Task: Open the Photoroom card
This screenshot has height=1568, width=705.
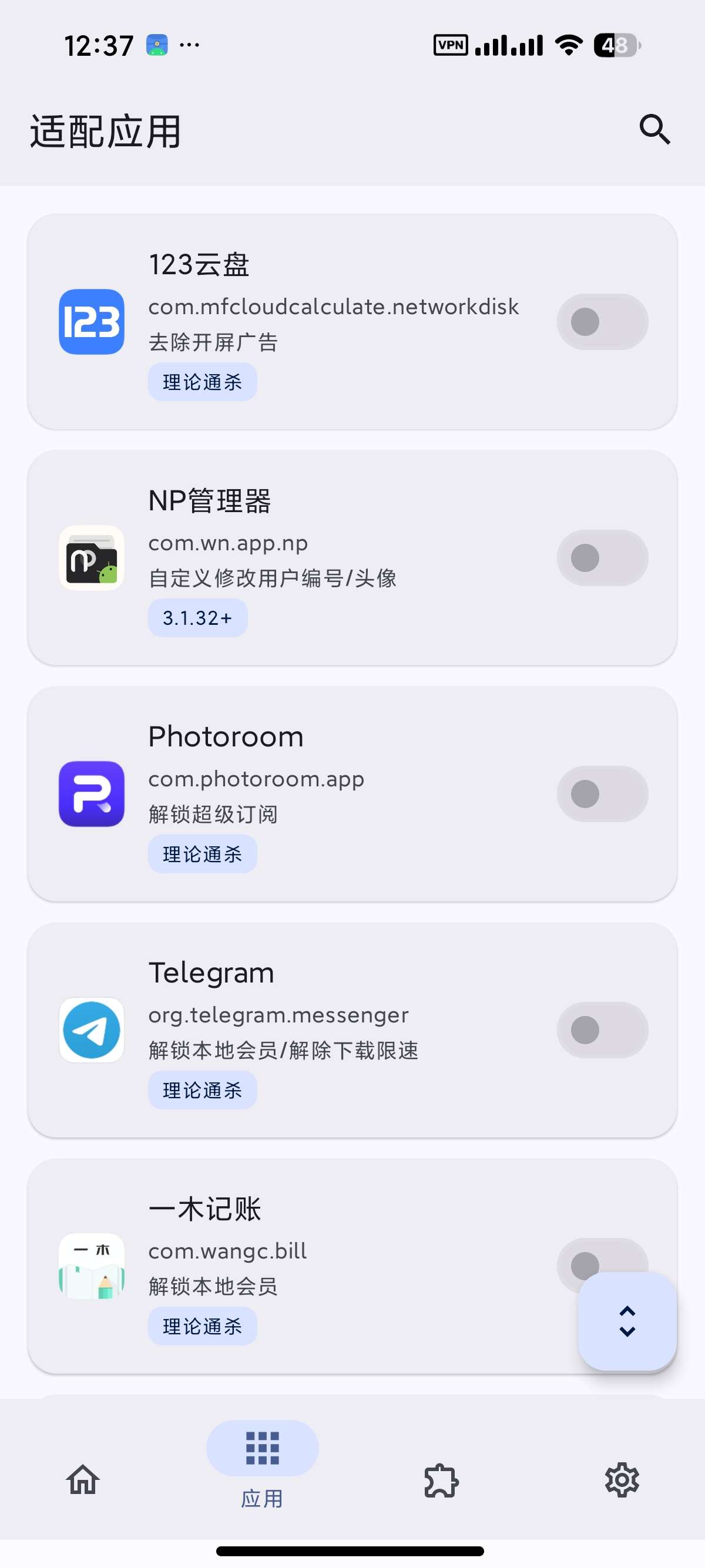Action: point(352,794)
